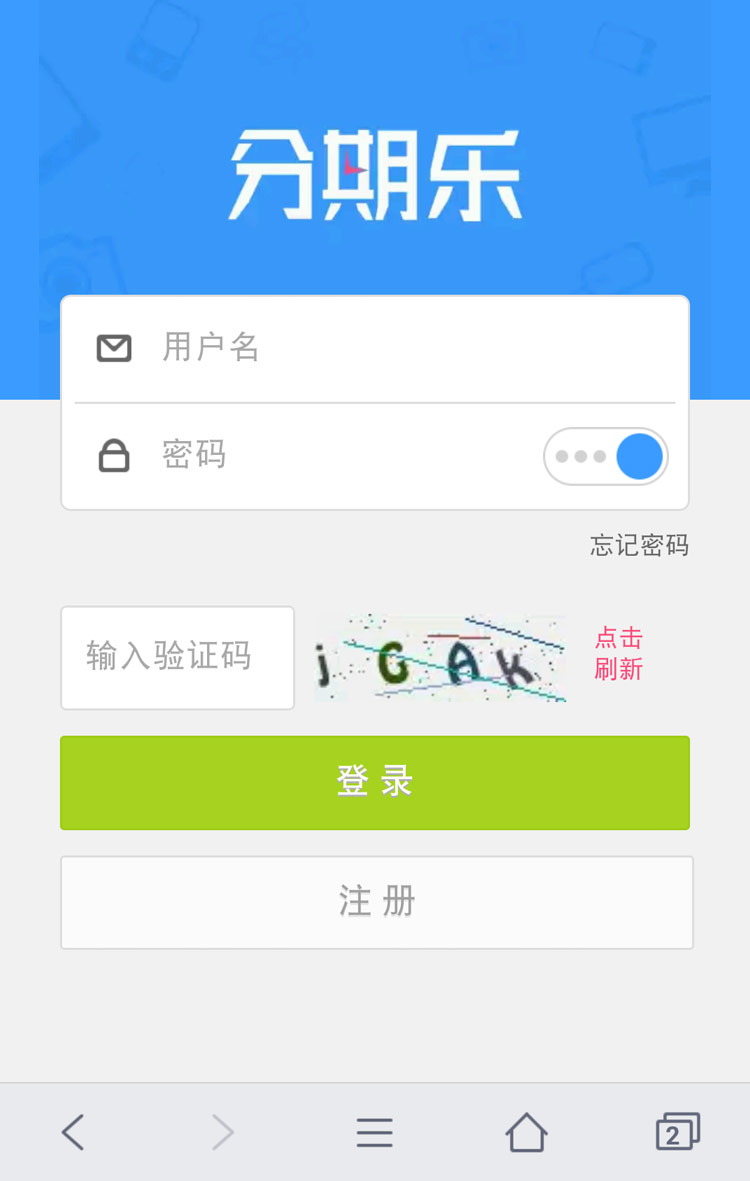
Task: Open the 注册 register button
Action: pos(376,901)
